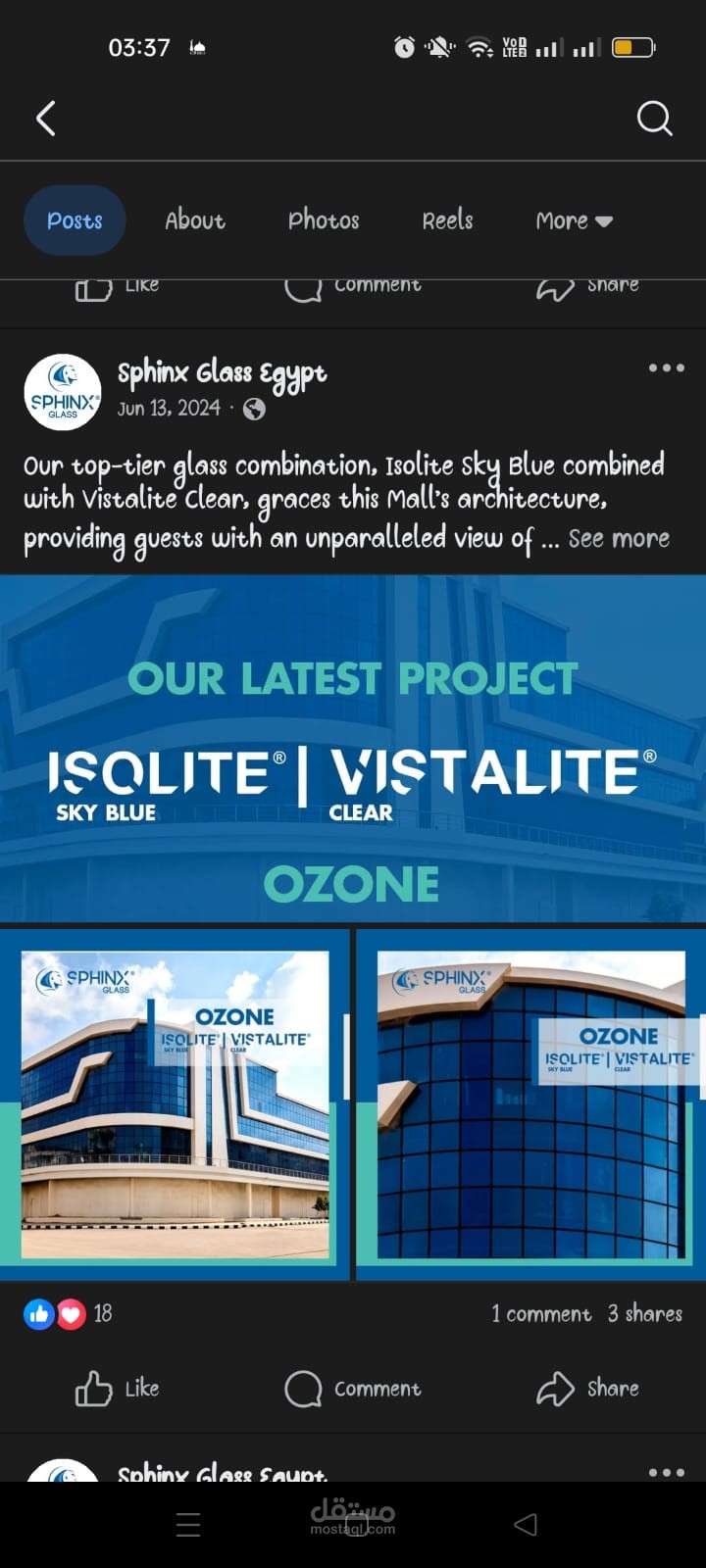The height and width of the screenshot is (1568, 706).
Task: Comment on the Ozone project post
Action: tap(352, 1389)
